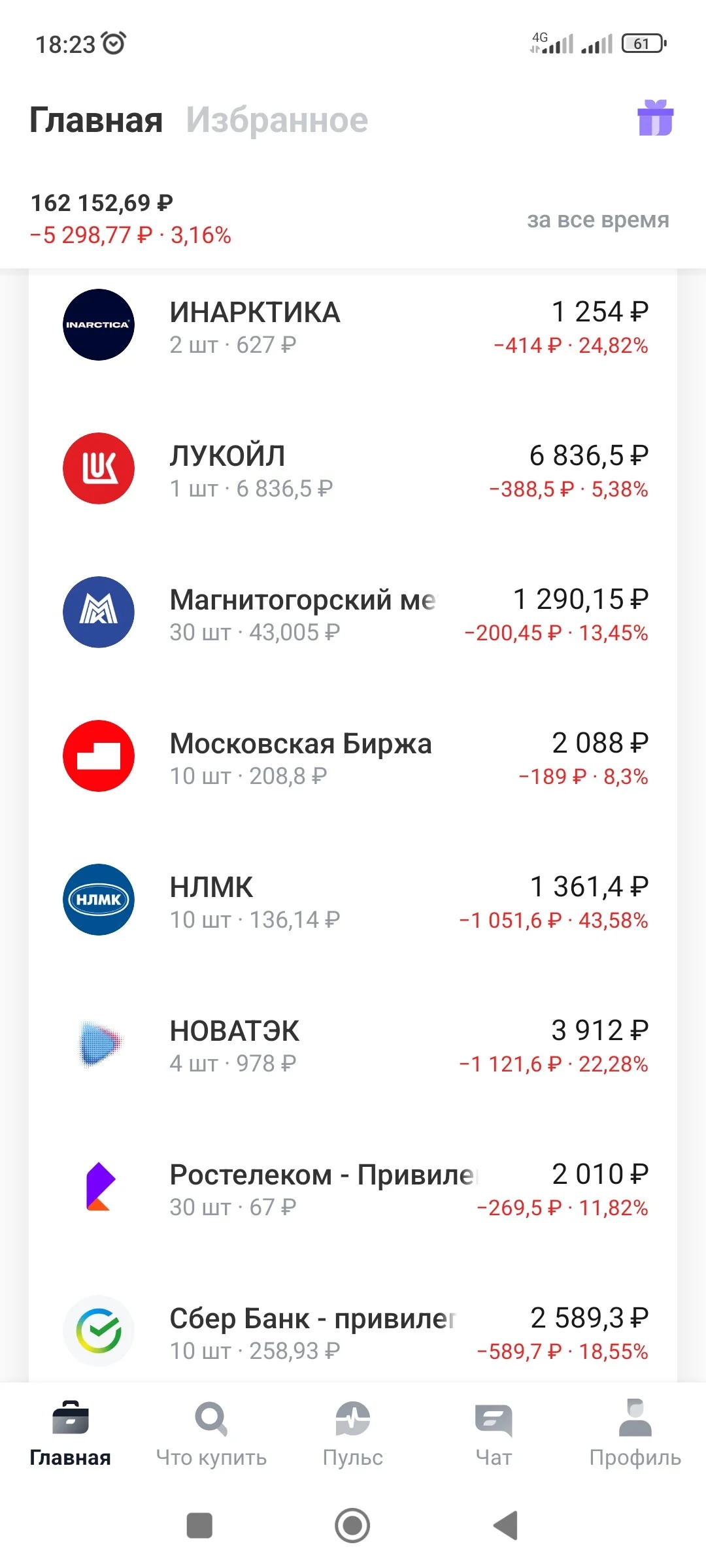Open the gift box icon

coord(656,118)
